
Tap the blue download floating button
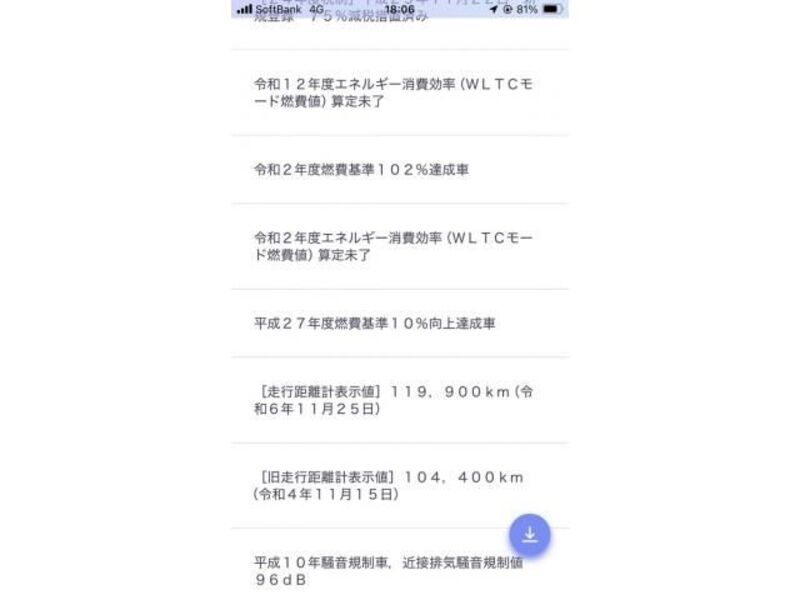pyautogui.click(x=529, y=535)
